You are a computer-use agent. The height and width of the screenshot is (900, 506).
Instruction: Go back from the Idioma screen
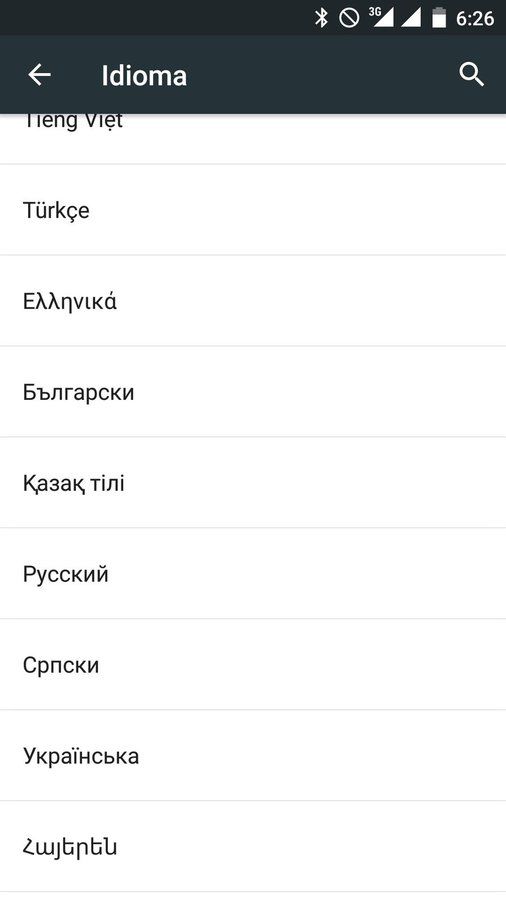[40, 75]
